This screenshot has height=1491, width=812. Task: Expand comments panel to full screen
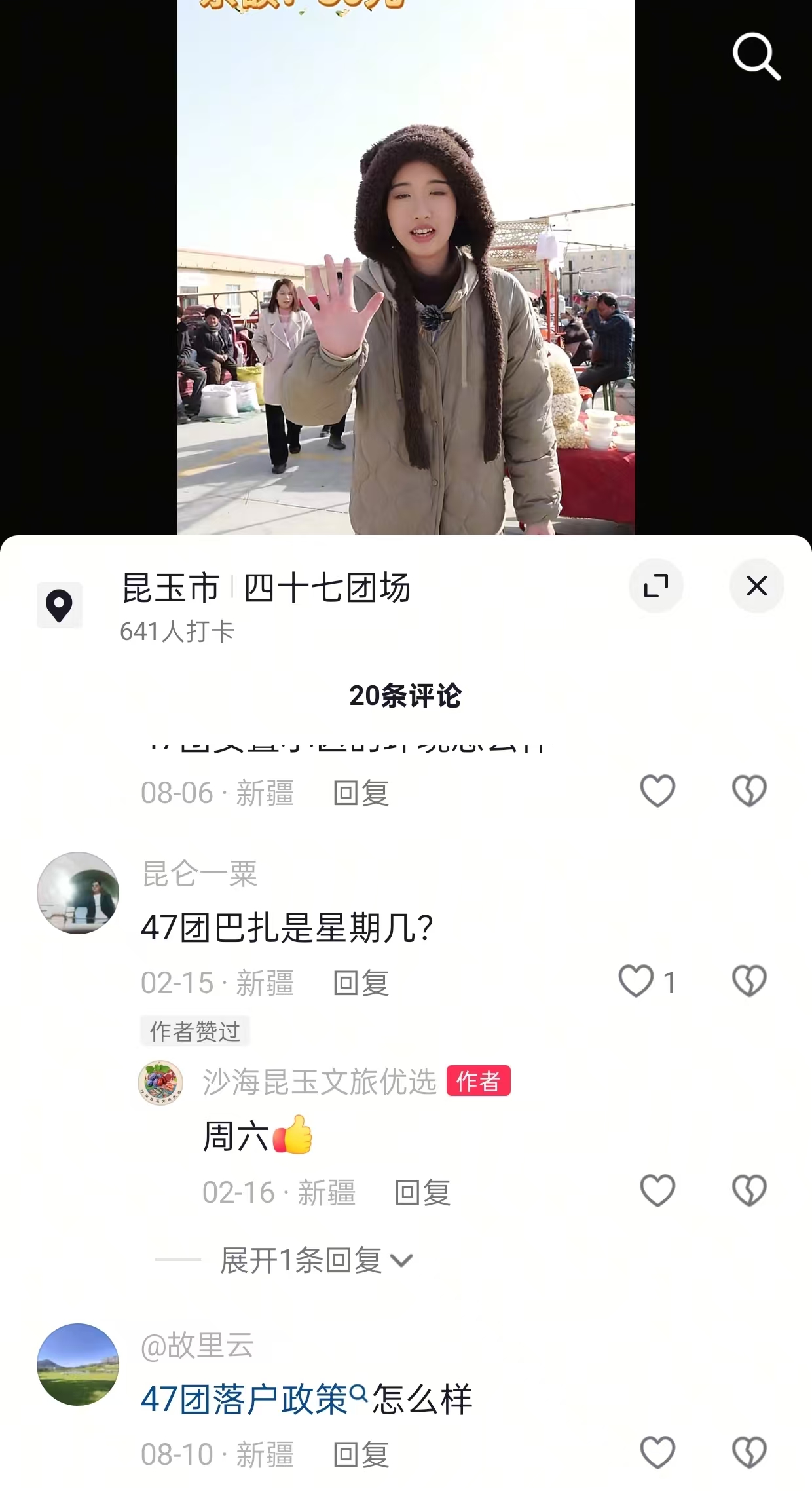(x=655, y=586)
